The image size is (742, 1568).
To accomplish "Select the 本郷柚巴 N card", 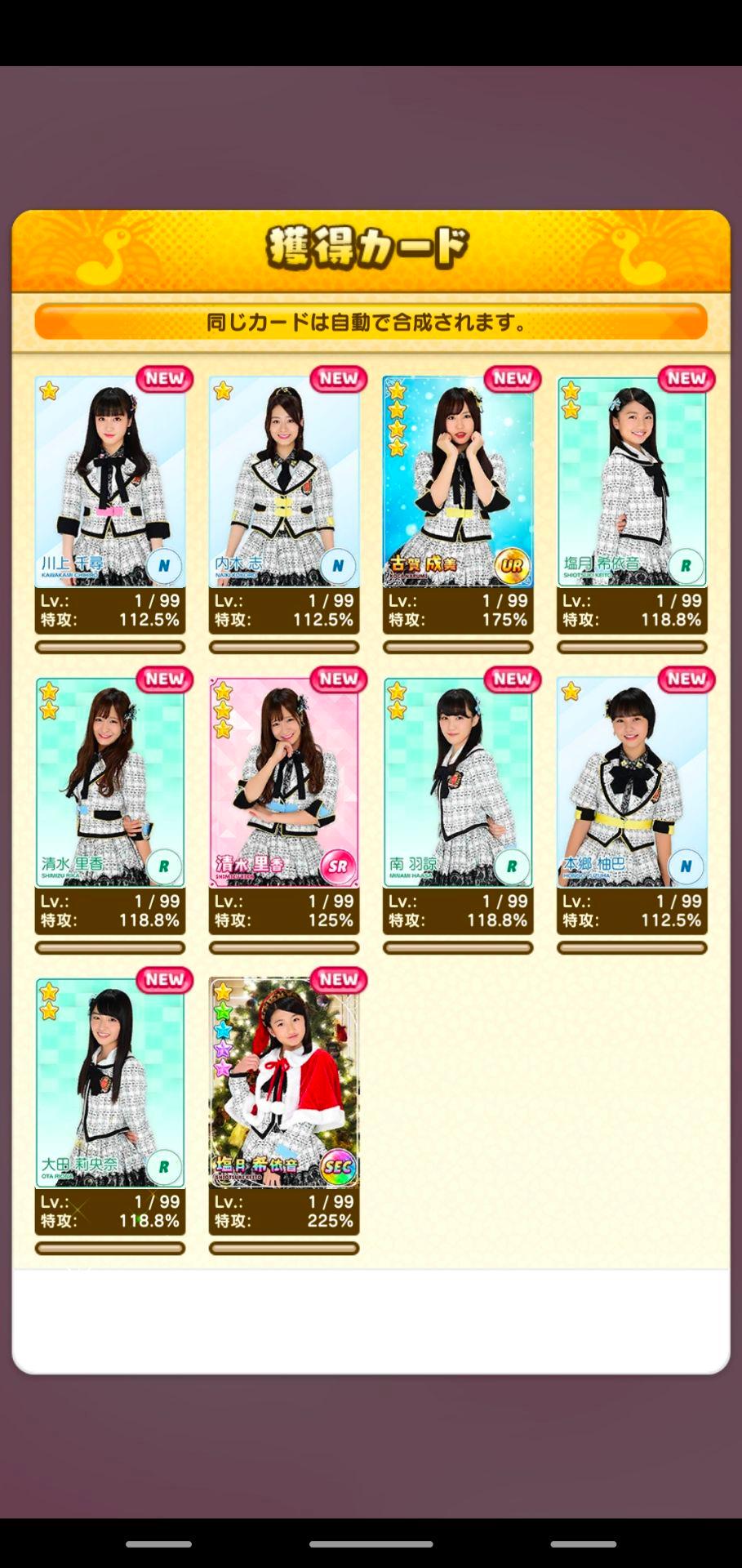I will pyautogui.click(x=632, y=782).
